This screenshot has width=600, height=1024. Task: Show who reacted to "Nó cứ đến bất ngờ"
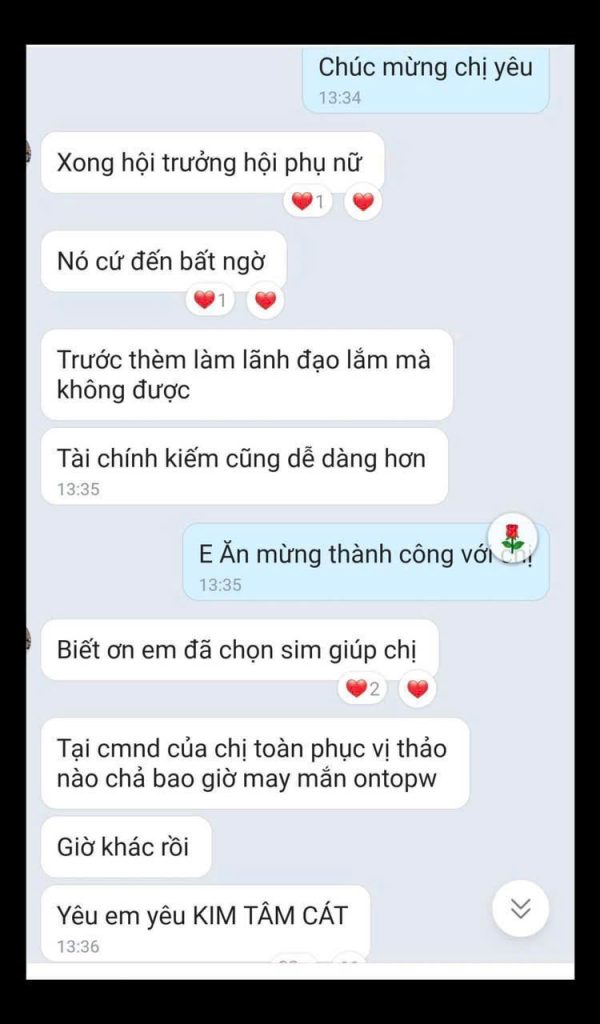210,300
